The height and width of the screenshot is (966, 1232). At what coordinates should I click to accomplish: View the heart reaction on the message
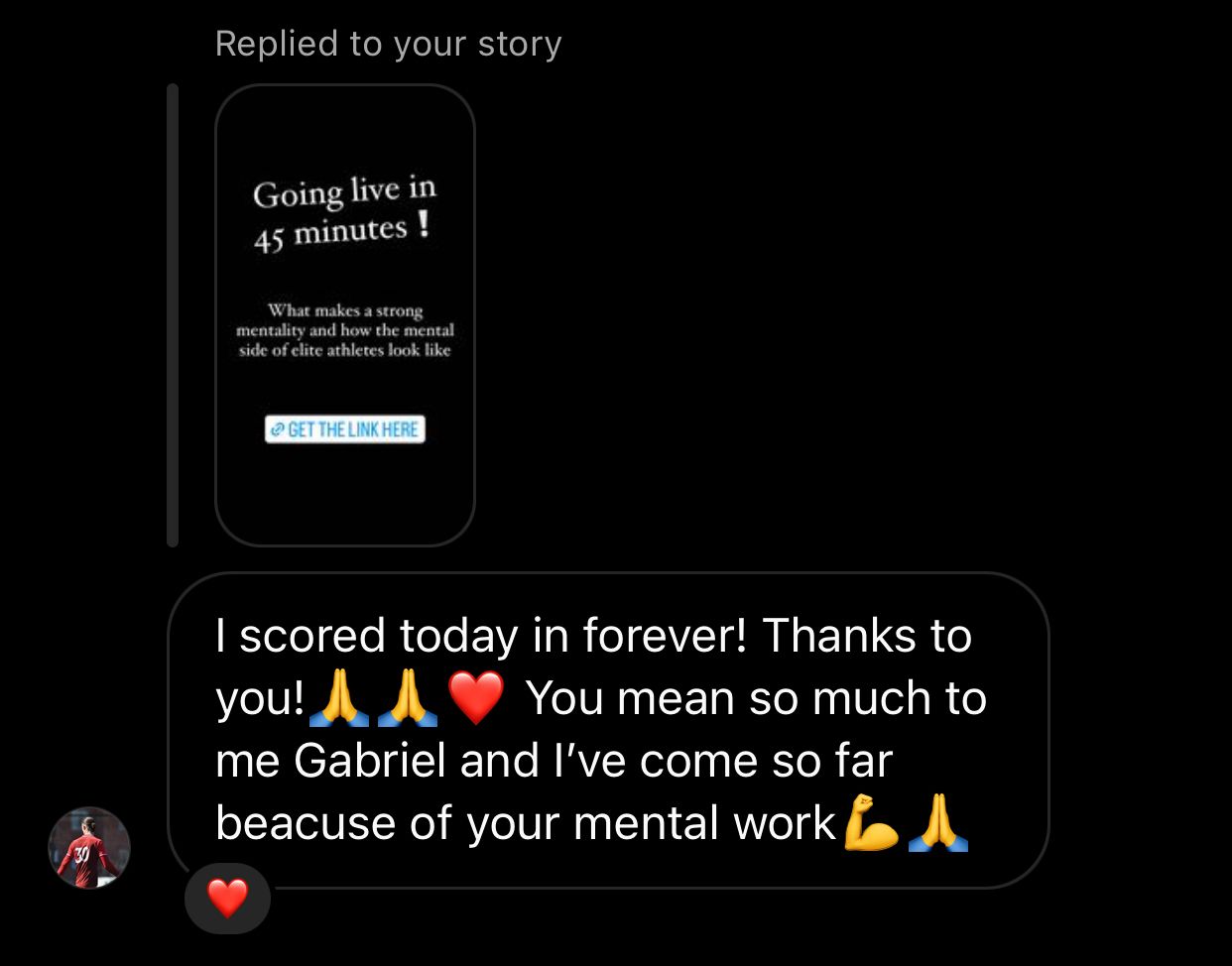227,899
